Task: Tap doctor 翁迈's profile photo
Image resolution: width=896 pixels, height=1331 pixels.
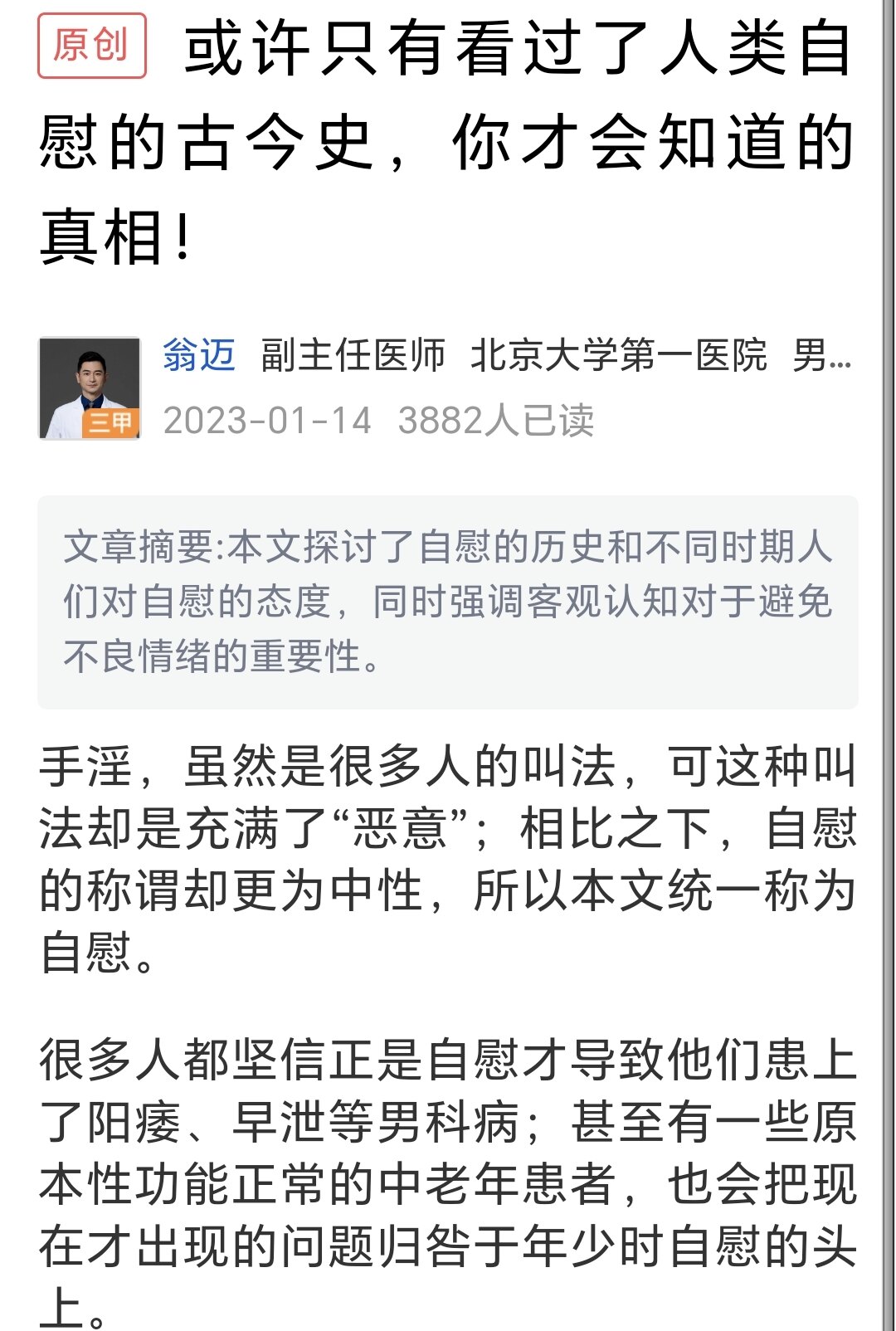Action: point(90,388)
